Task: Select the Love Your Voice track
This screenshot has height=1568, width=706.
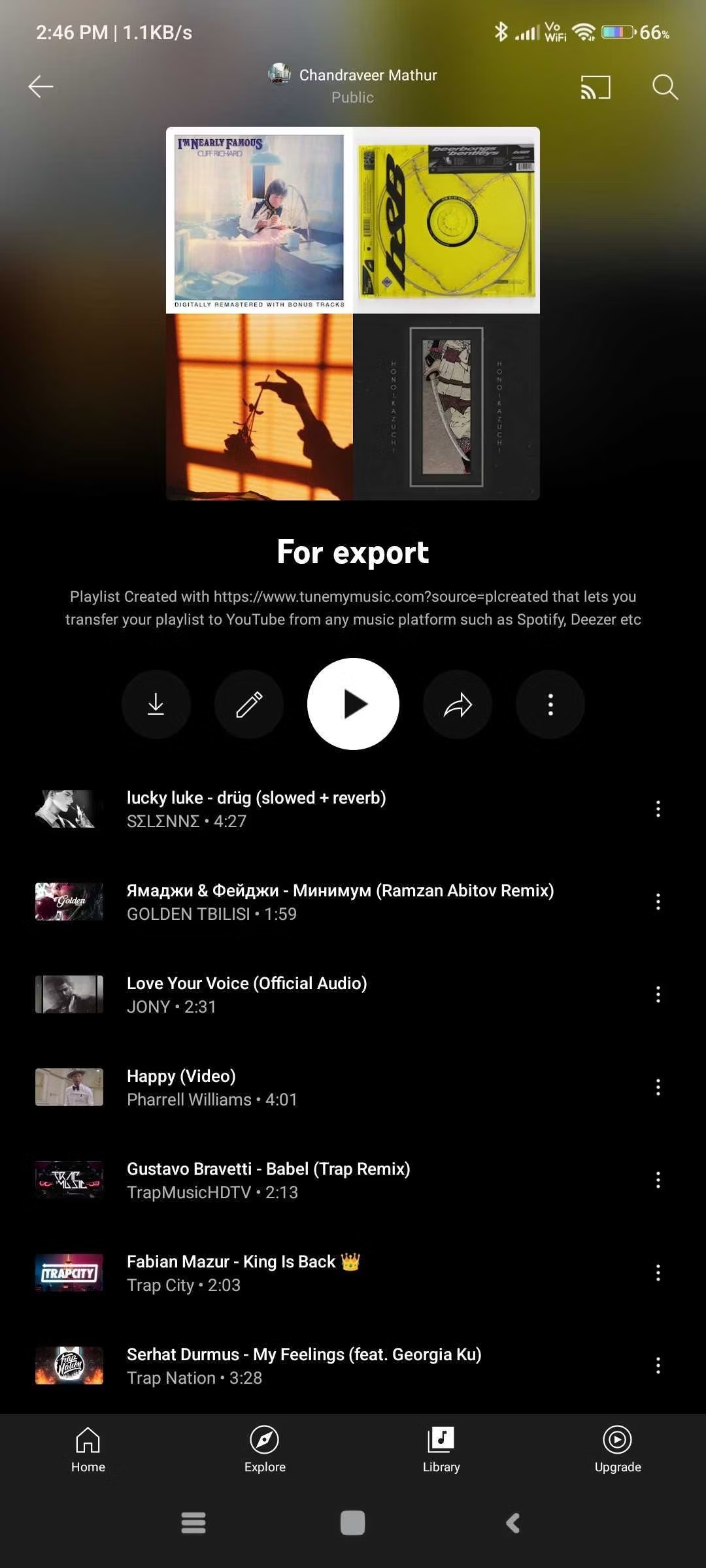Action: (x=294, y=993)
